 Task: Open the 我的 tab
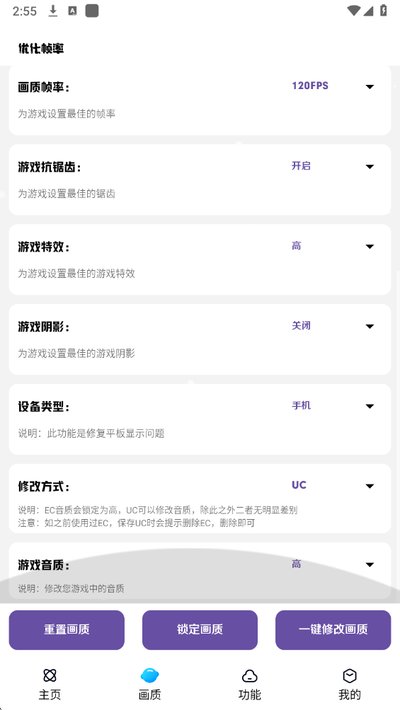[x=350, y=684]
